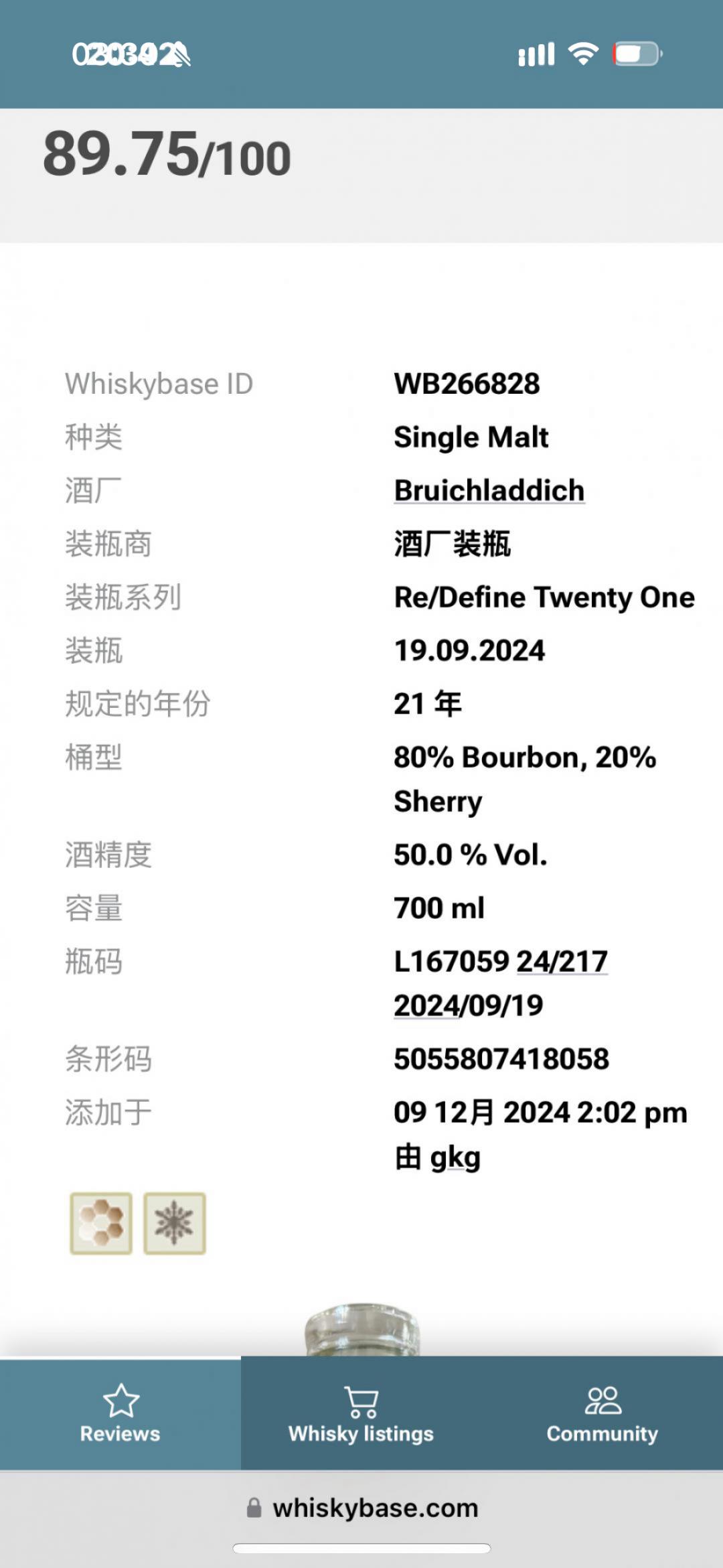723x1568 pixels.
Task: Go to the Community tab
Action: coord(602,1413)
